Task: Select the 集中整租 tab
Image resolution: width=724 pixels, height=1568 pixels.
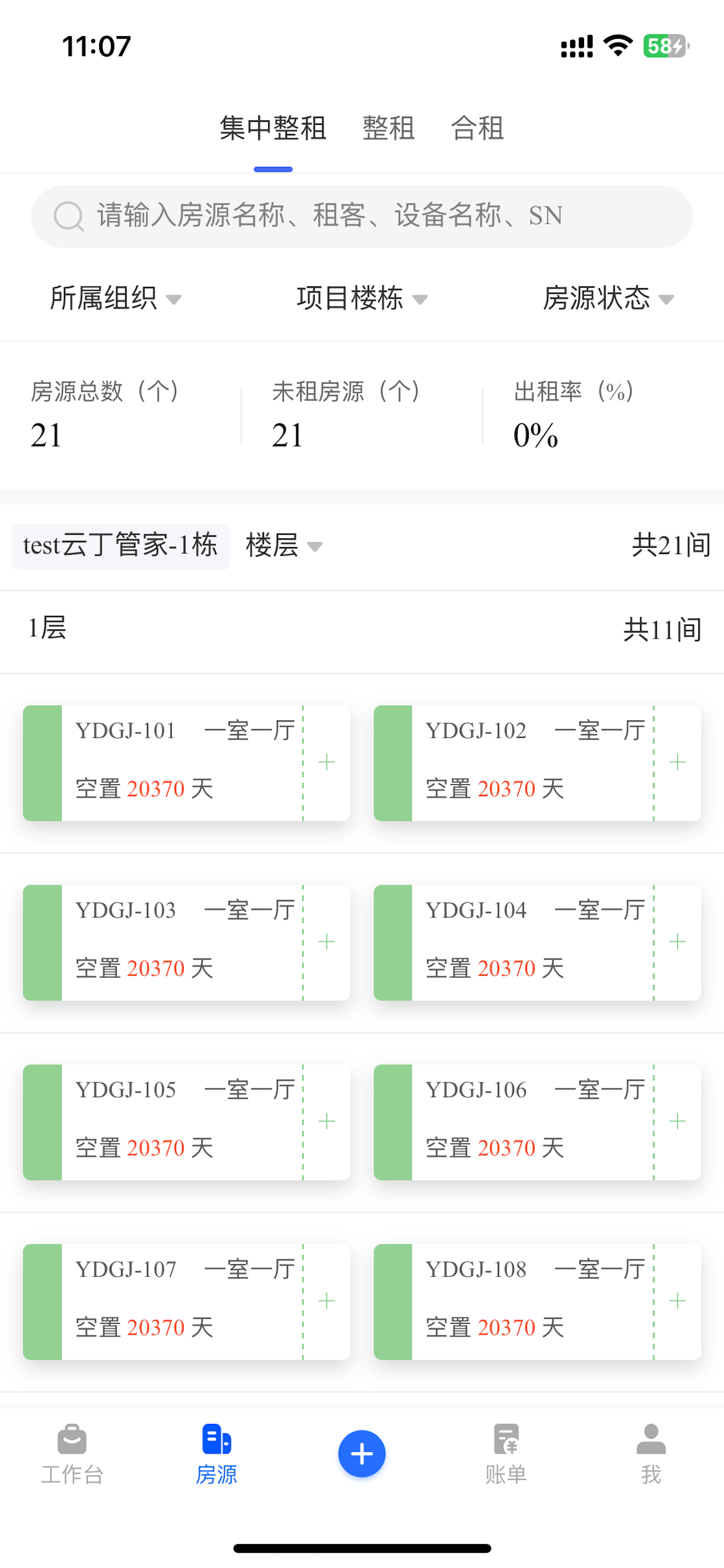Action: (273, 128)
